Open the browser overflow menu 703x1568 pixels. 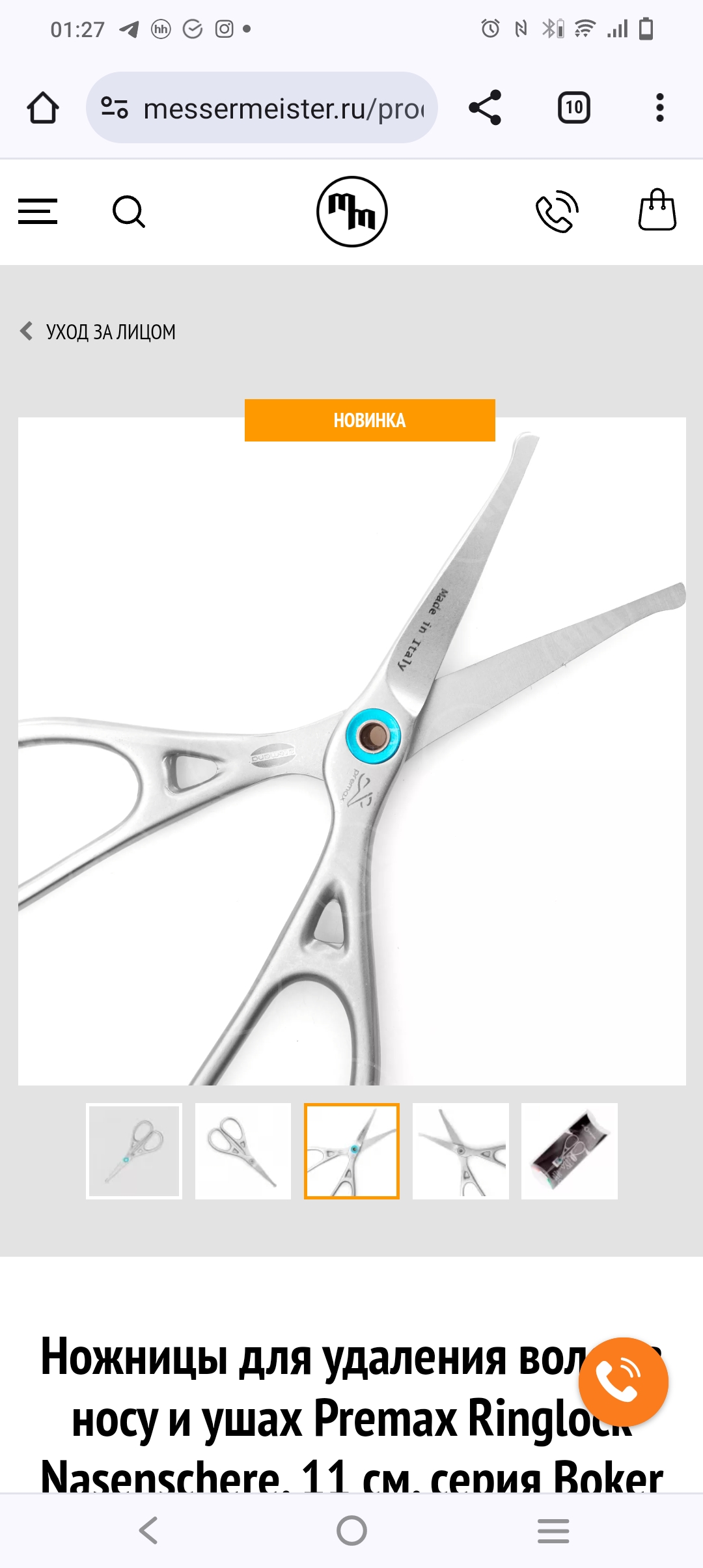[x=659, y=107]
